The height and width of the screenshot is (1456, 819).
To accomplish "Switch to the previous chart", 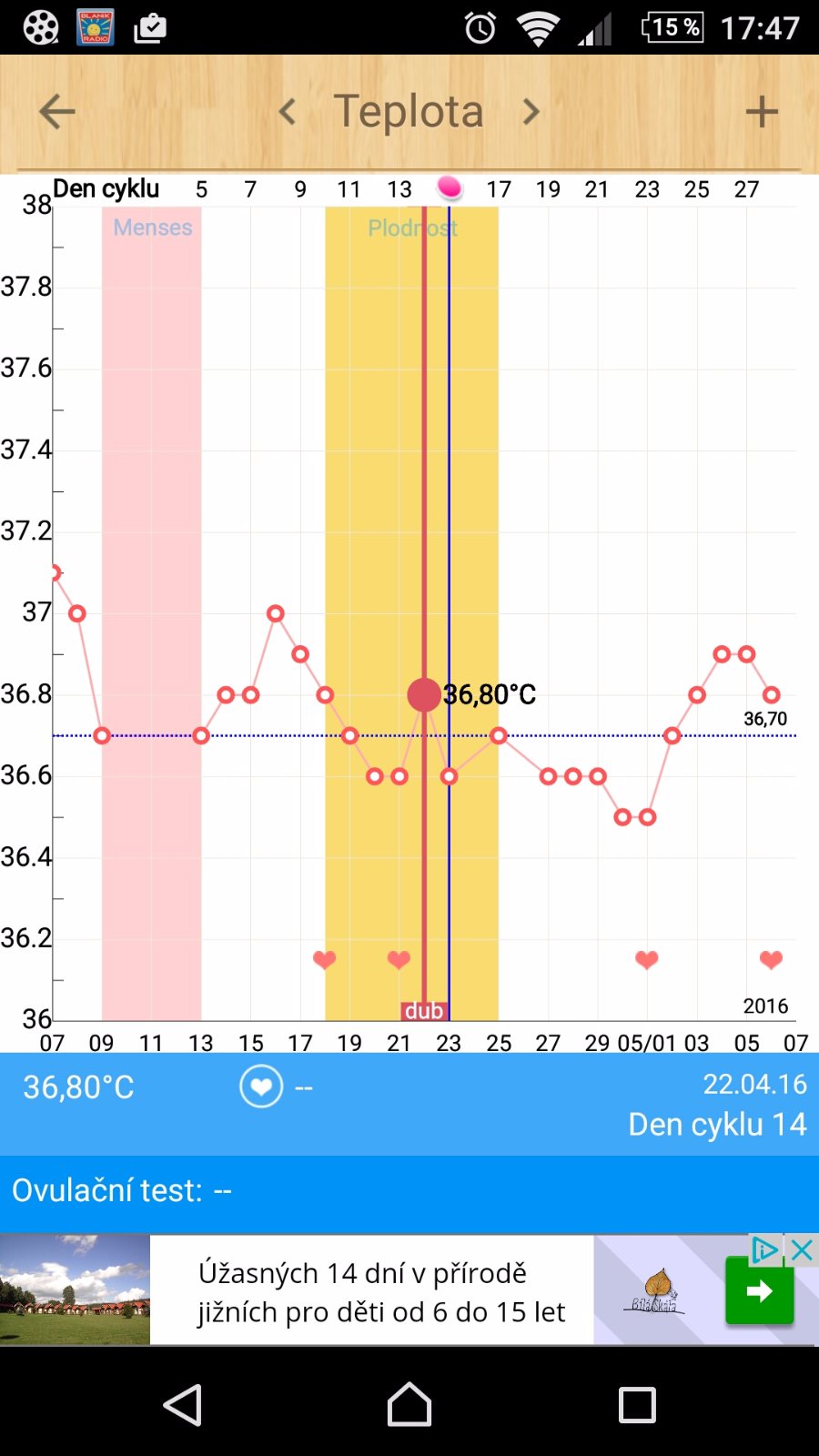I will coord(288,112).
